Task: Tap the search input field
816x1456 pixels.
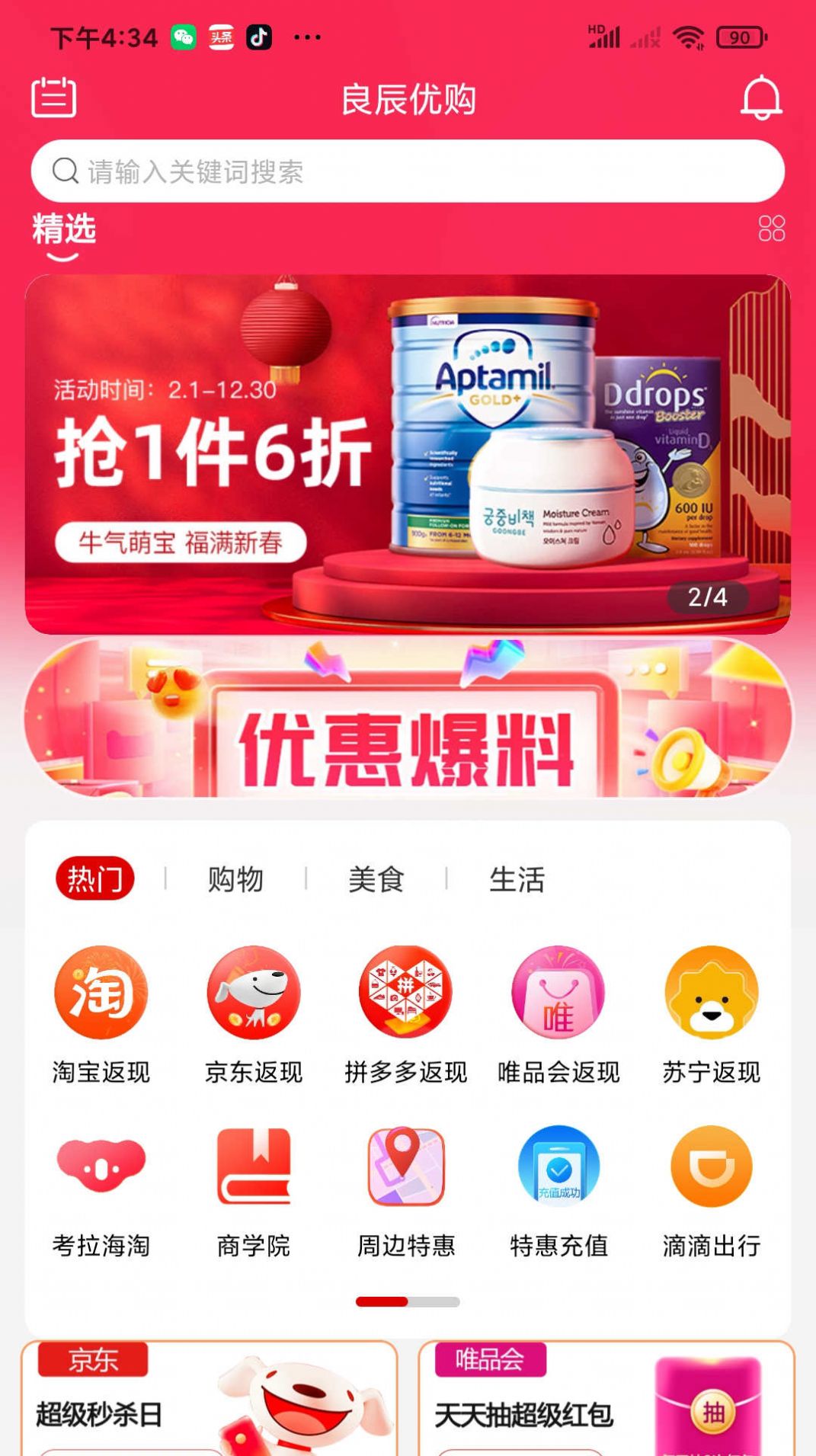Action: coord(408,172)
